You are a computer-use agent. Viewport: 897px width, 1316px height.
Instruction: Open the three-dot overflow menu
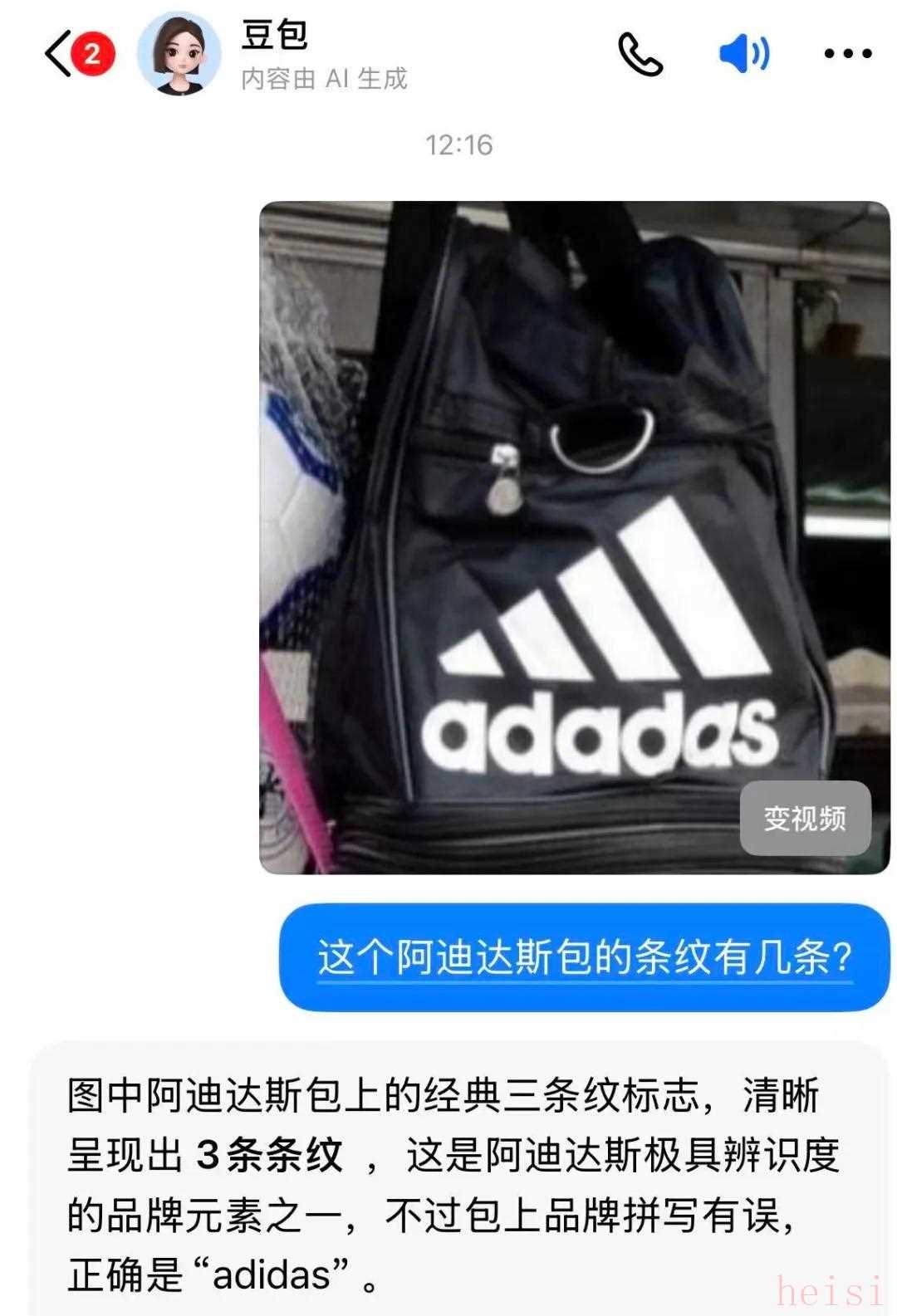(847, 55)
